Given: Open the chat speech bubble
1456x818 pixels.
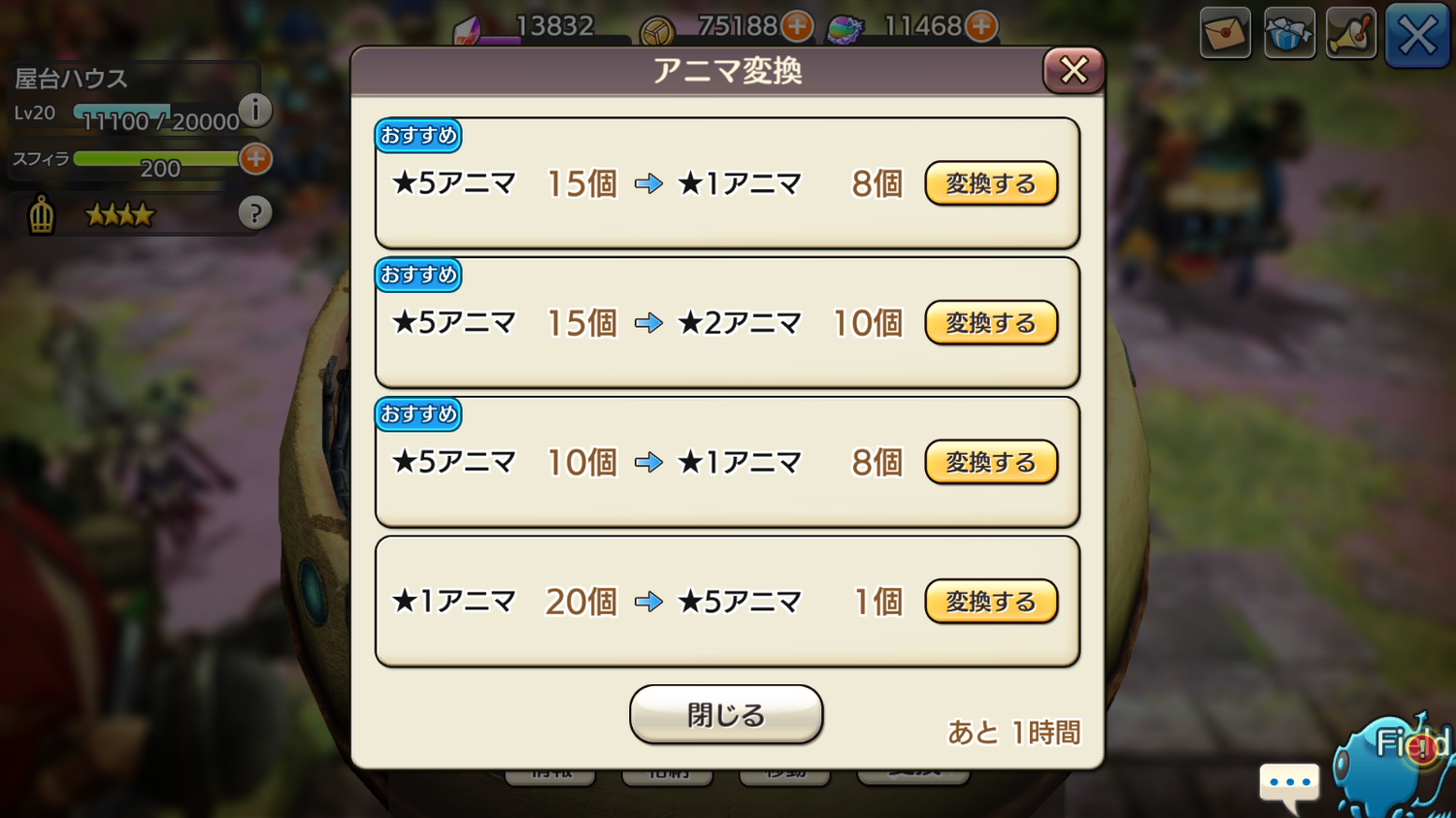Looking at the screenshot, I should pyautogui.click(x=1289, y=784).
